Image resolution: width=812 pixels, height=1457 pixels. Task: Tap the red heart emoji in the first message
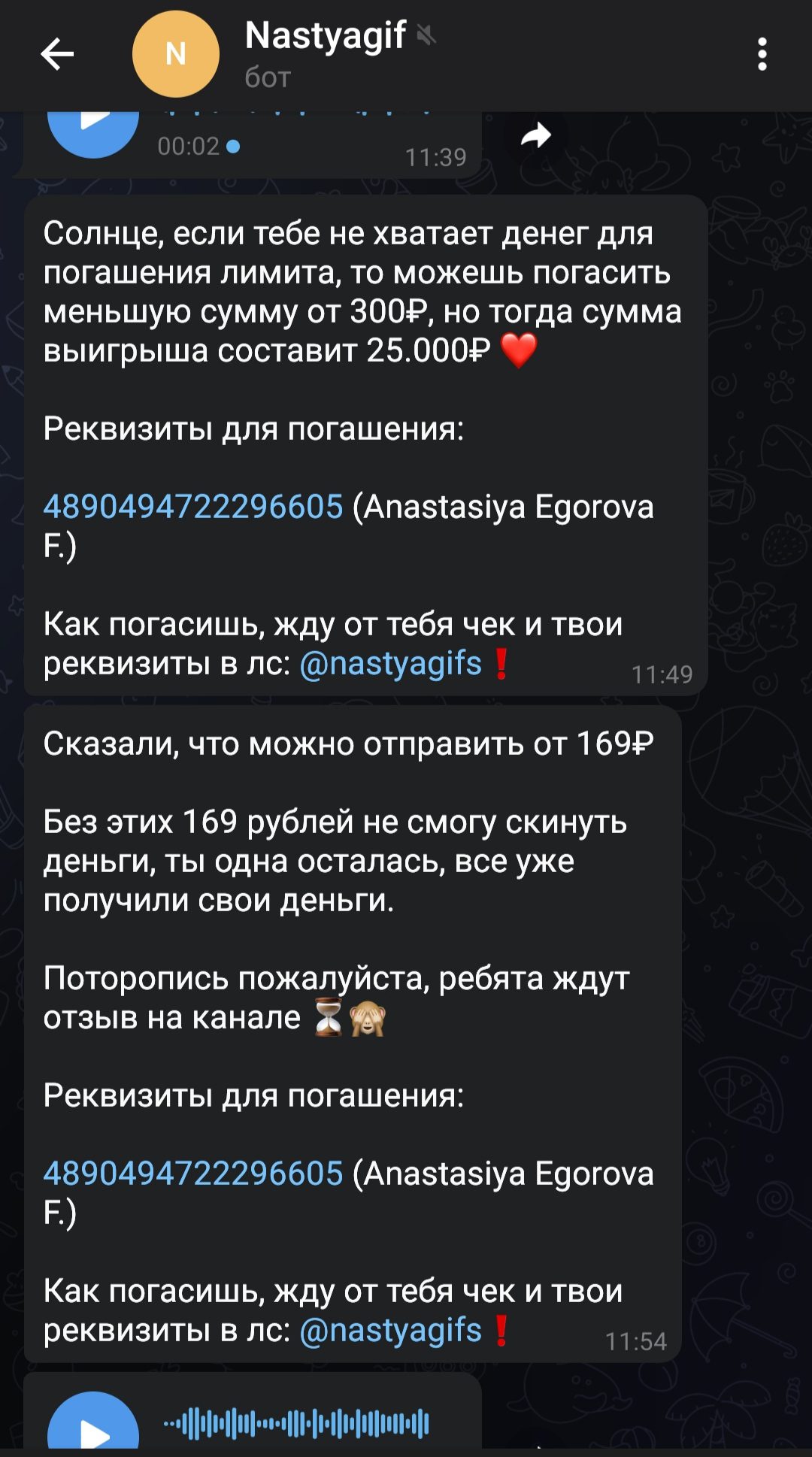520,350
